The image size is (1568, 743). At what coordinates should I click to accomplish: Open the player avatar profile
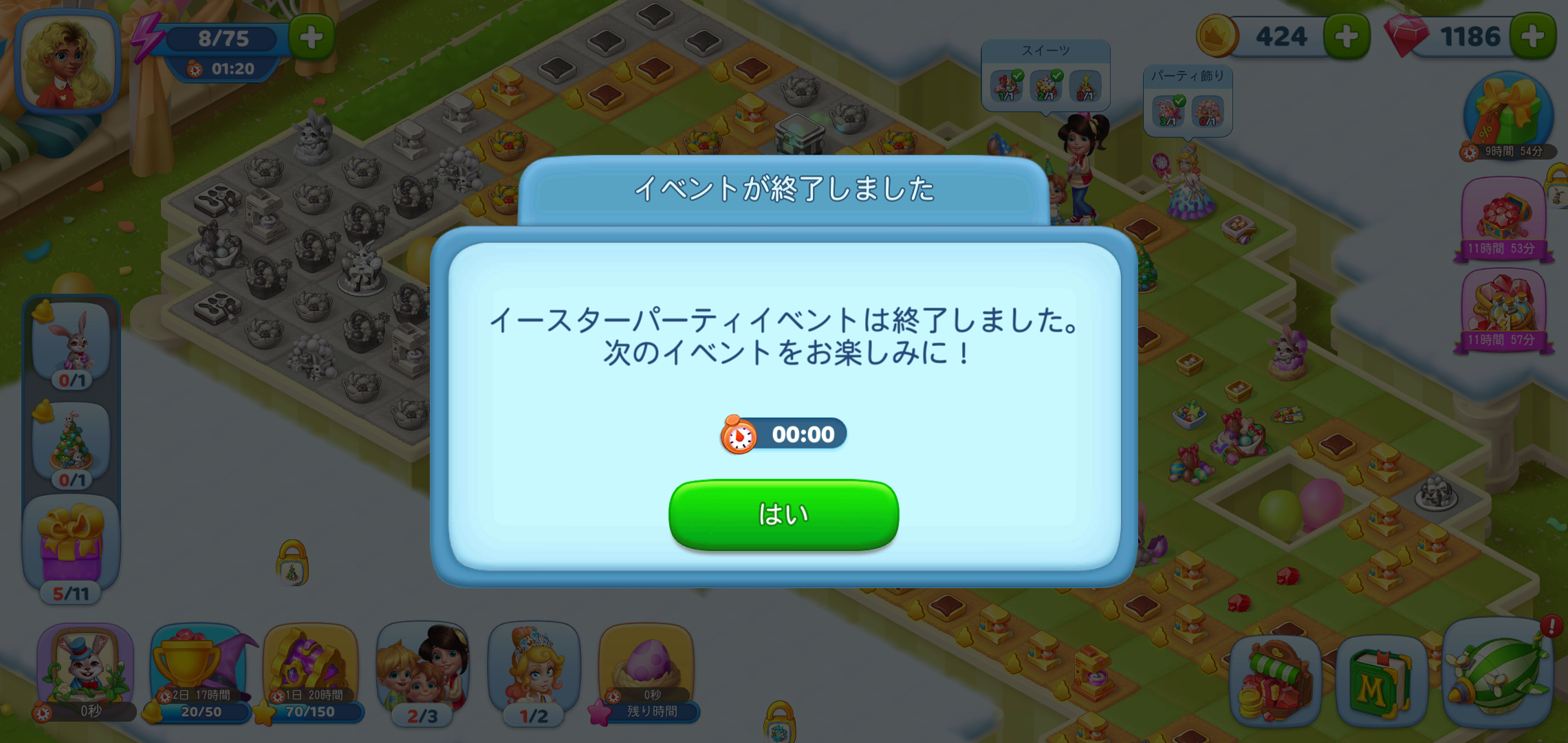click(x=67, y=62)
